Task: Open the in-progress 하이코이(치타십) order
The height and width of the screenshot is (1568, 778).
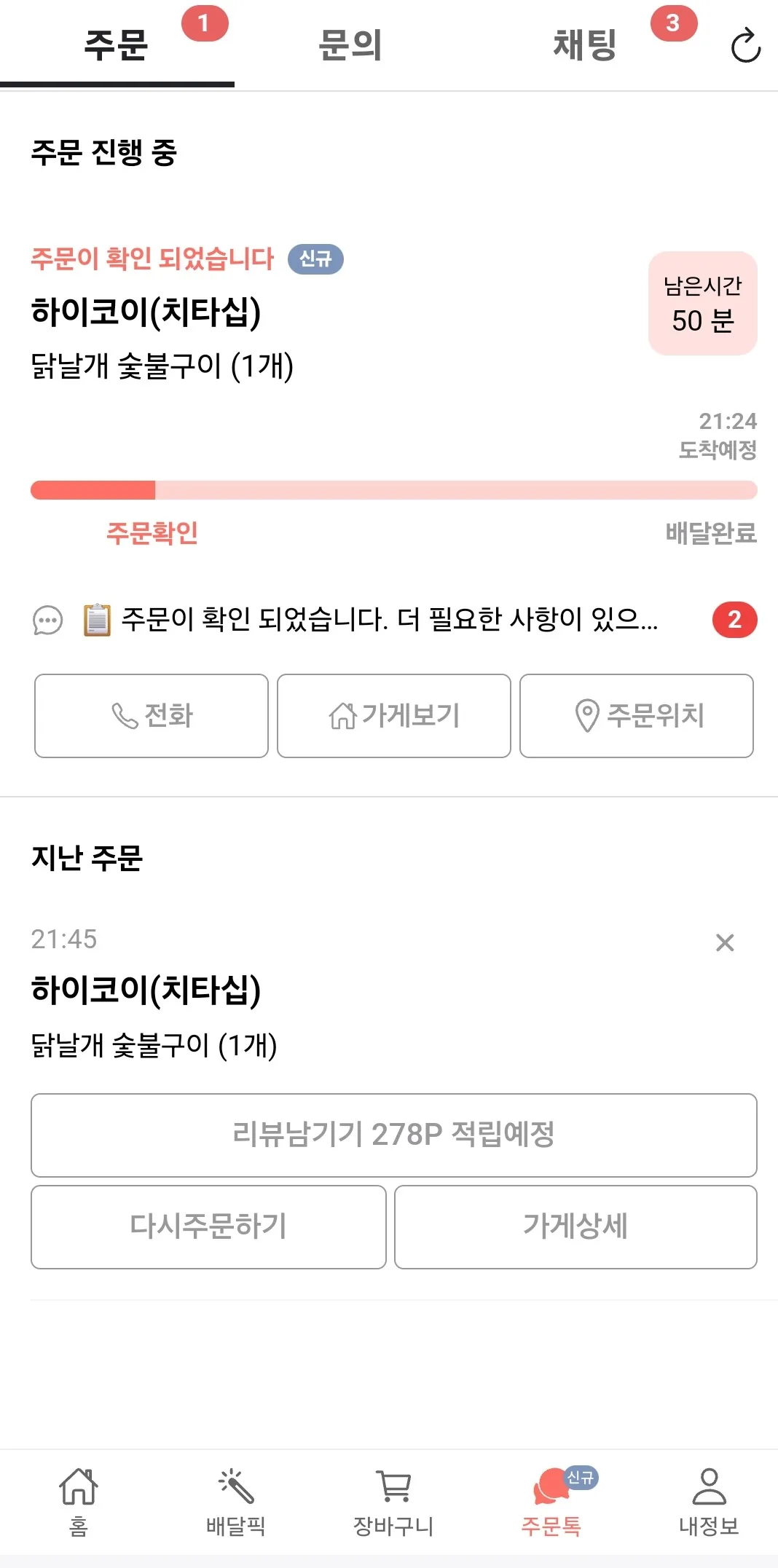Action: pyautogui.click(x=146, y=312)
